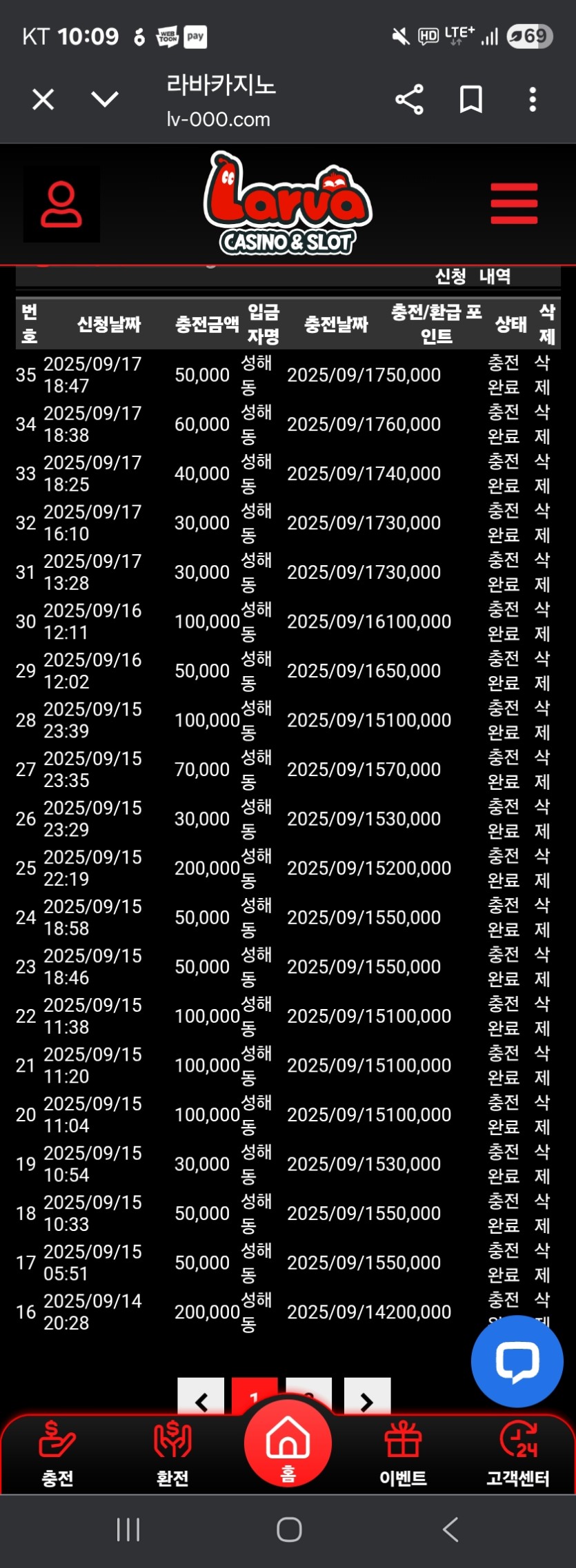576x1568 pixels.
Task: Tap the system back button
Action: coord(450,1529)
